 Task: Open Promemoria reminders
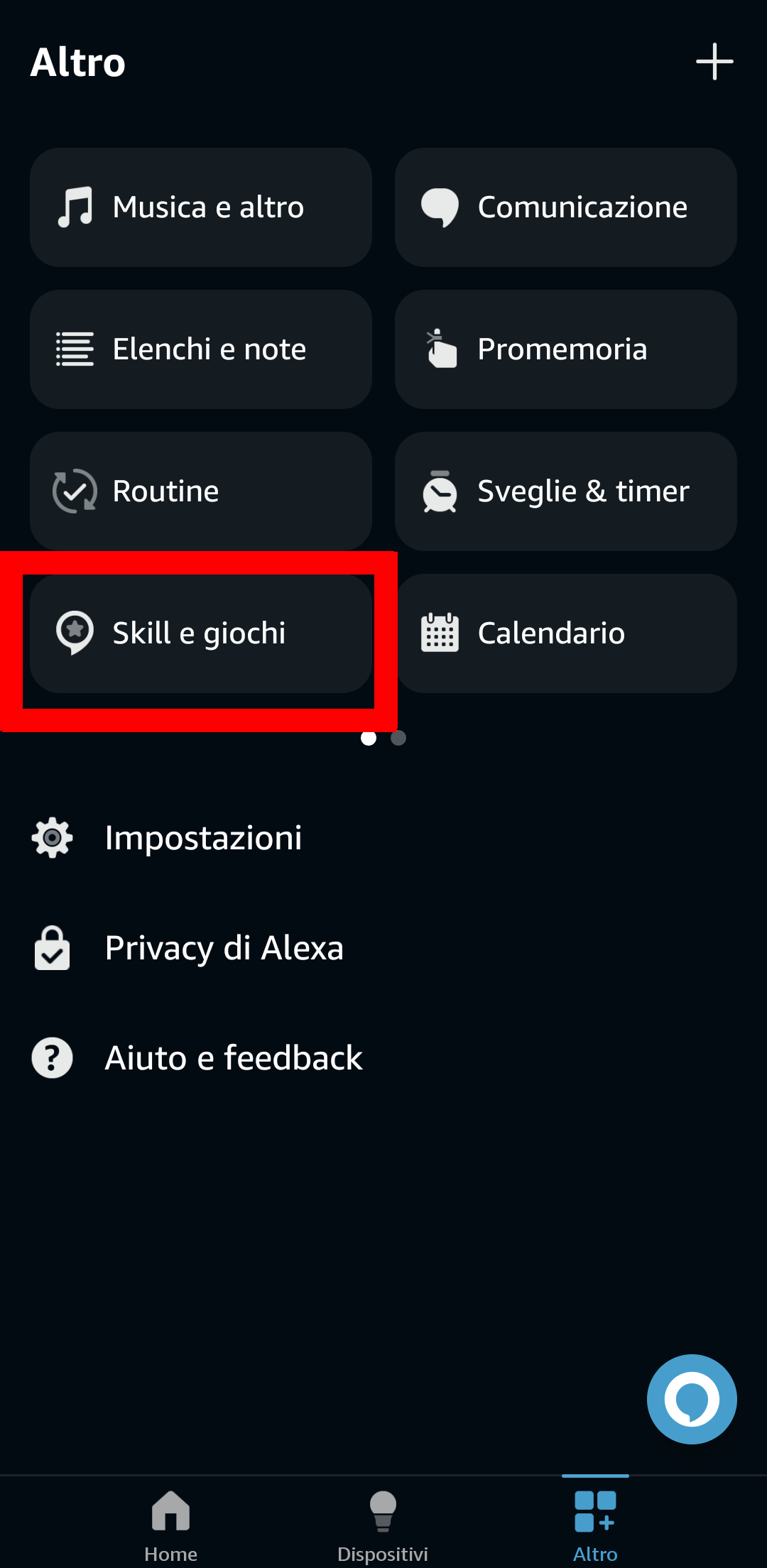566,349
